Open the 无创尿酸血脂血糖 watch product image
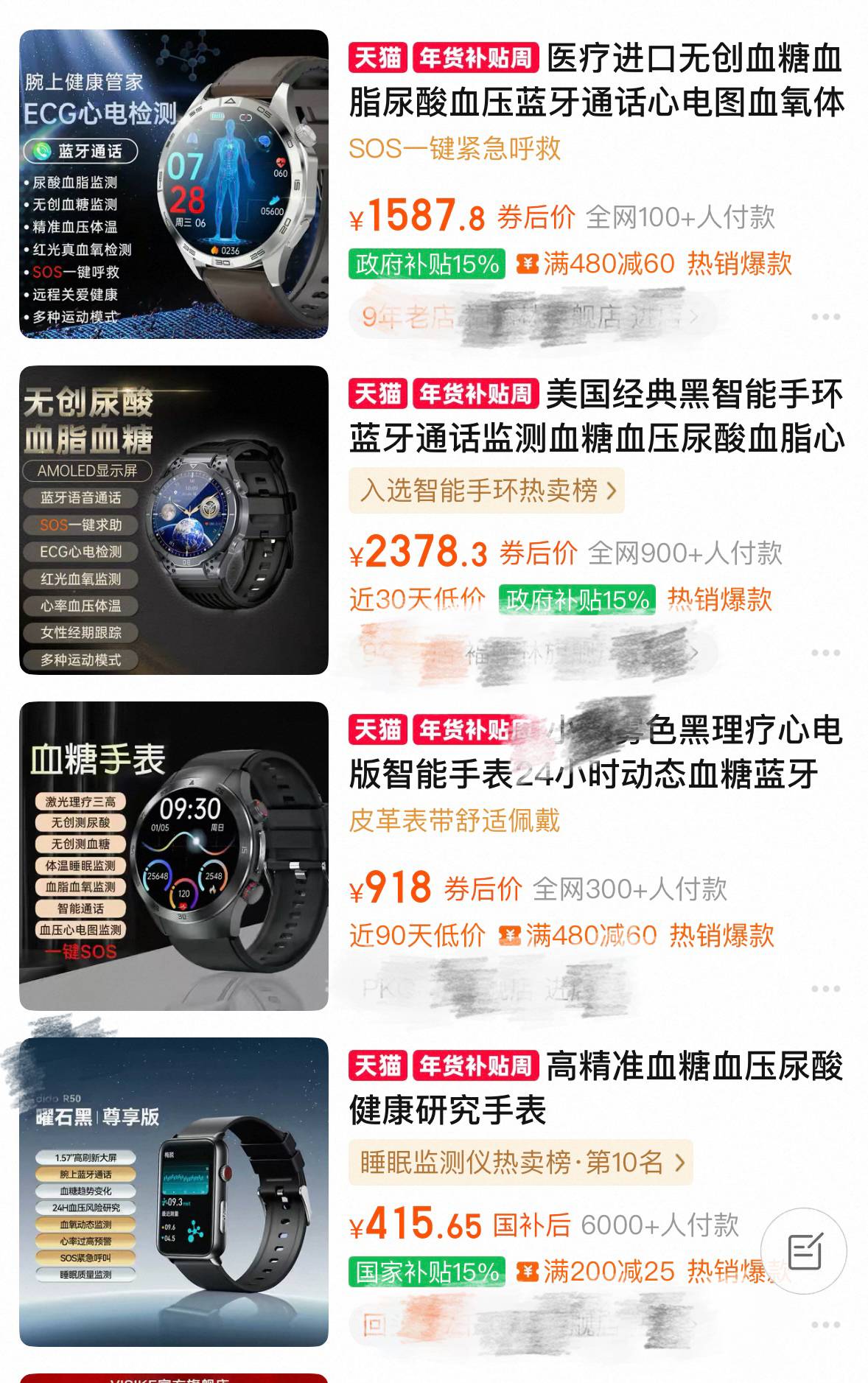Screen dimensions: 868x1383 tap(173, 520)
